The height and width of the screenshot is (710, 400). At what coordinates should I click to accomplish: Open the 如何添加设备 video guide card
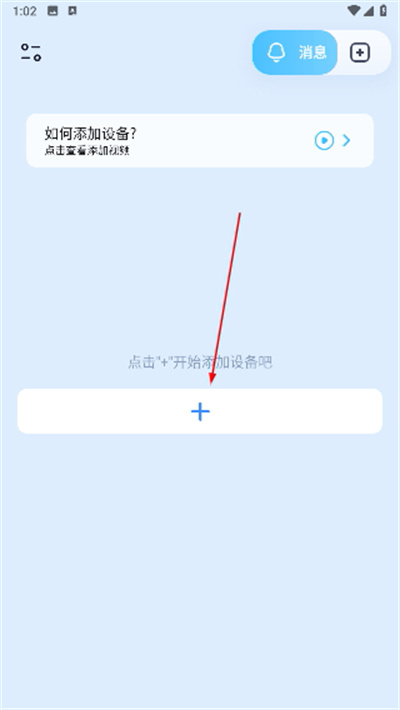coord(200,140)
